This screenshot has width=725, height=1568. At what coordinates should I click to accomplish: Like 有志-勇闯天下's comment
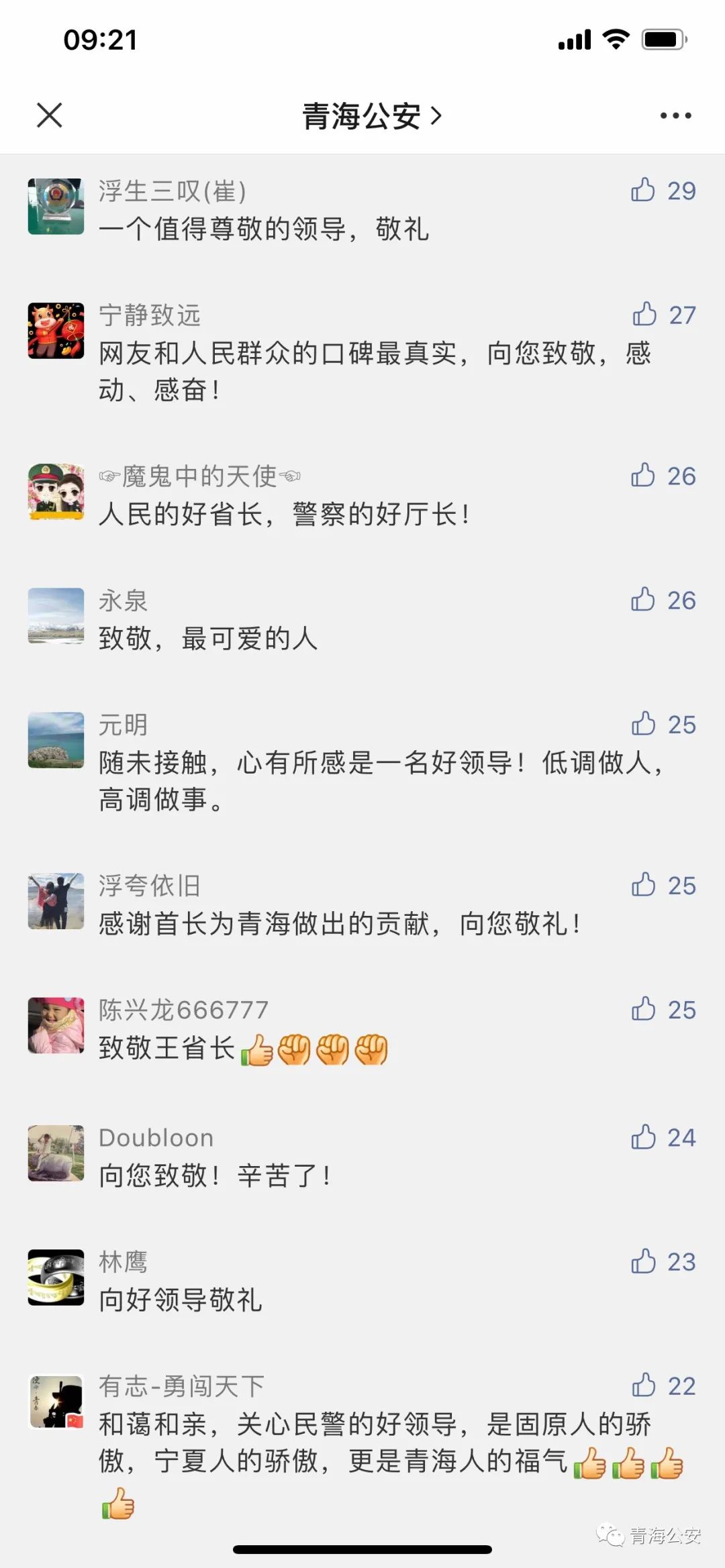click(x=643, y=1386)
